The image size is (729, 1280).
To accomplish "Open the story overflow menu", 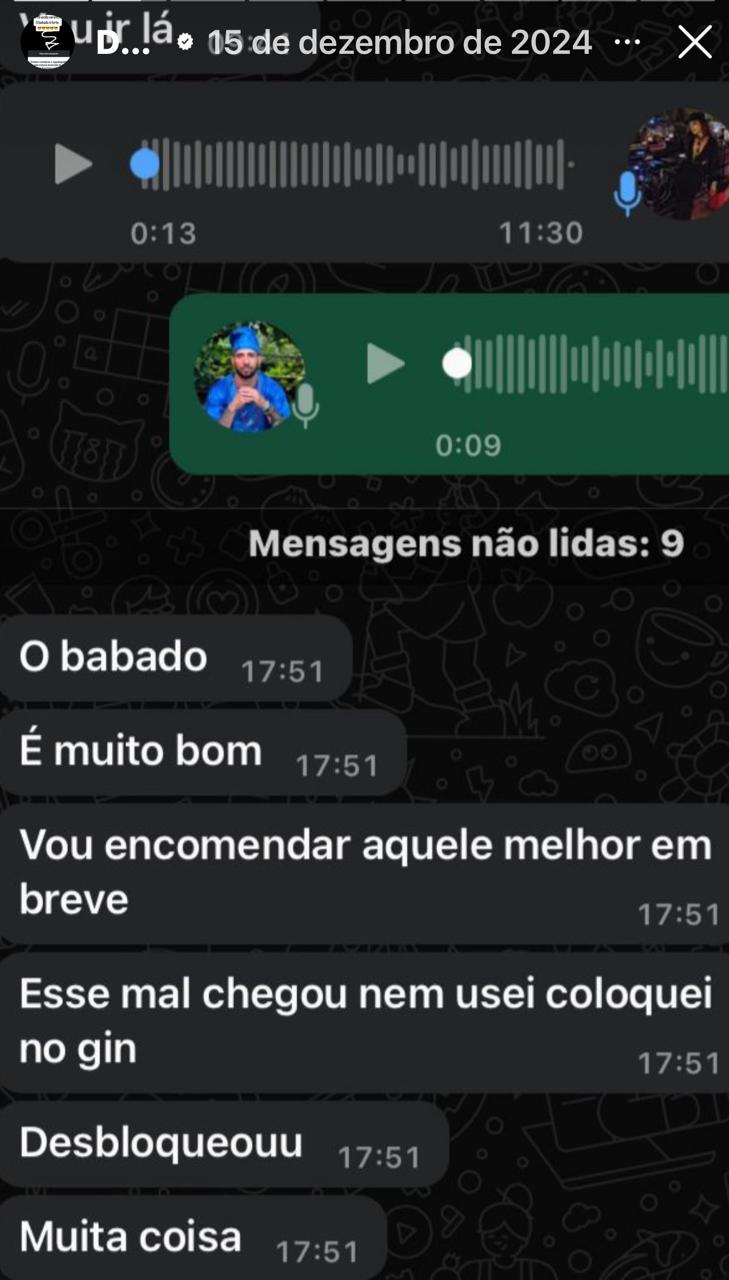I will coord(627,42).
